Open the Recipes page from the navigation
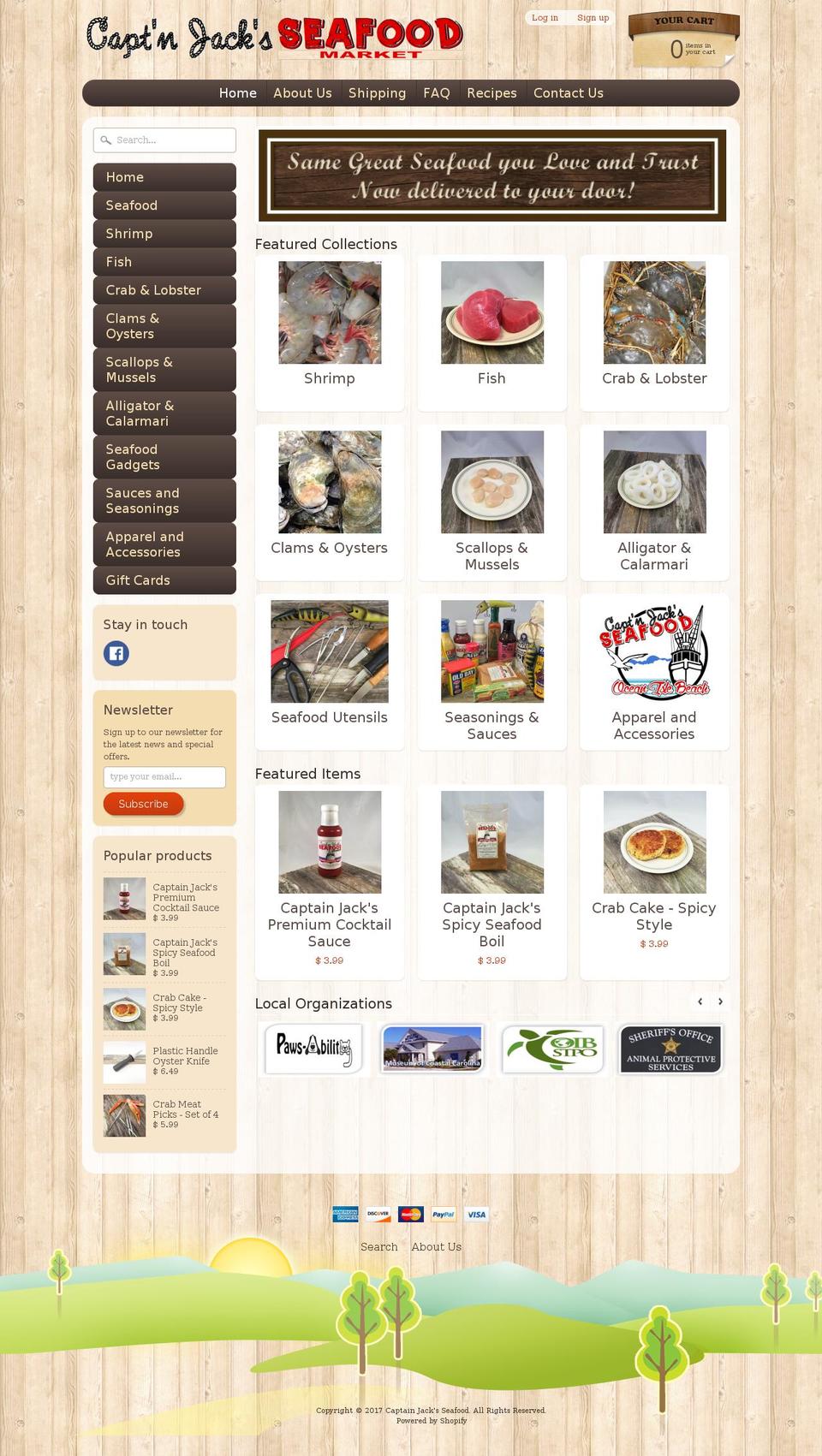This screenshot has height=1456, width=822. click(x=491, y=93)
